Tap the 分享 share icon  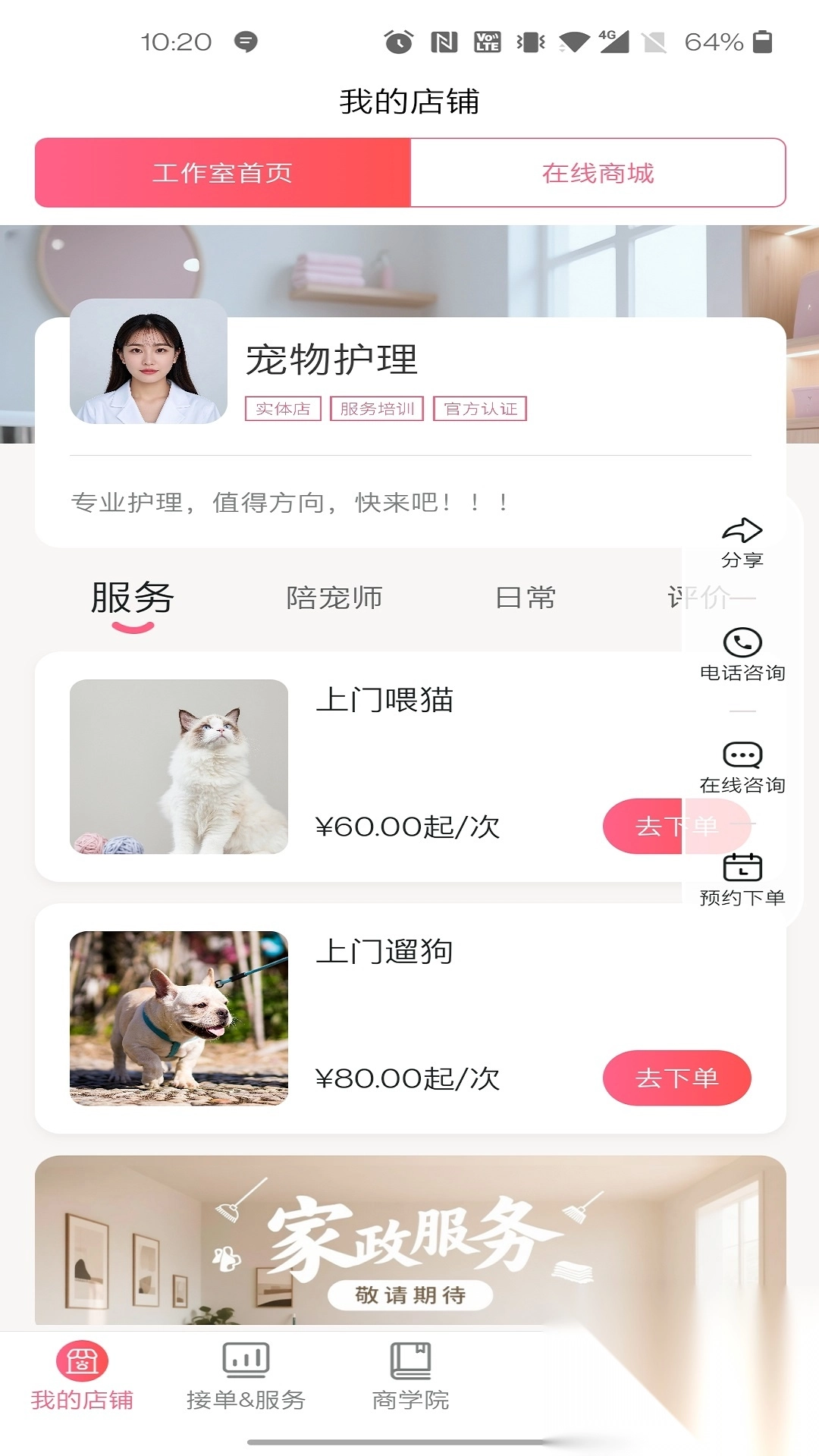(743, 531)
